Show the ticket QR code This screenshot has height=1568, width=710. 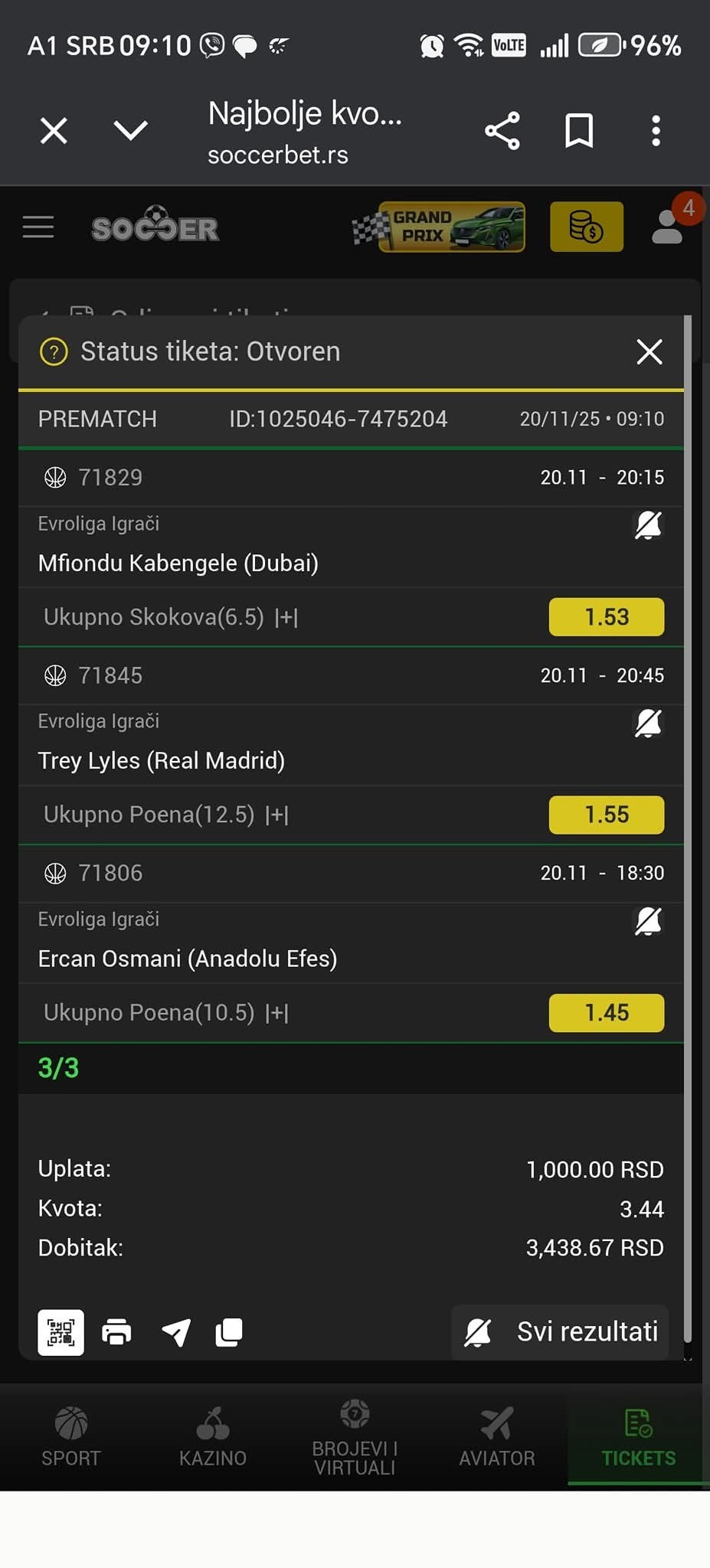coord(61,1332)
